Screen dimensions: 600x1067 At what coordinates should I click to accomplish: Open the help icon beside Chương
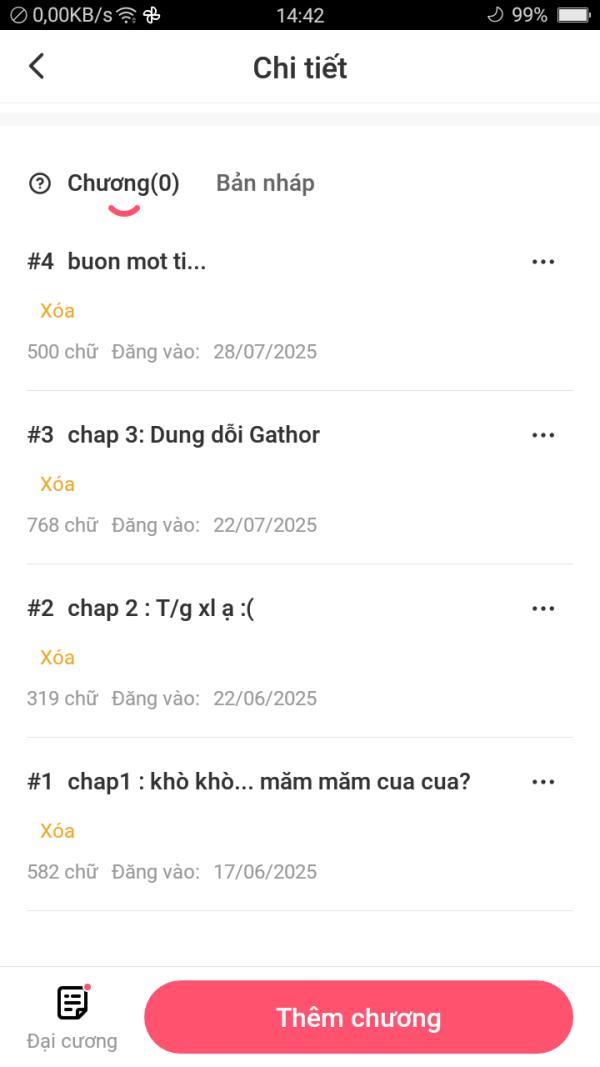point(40,184)
